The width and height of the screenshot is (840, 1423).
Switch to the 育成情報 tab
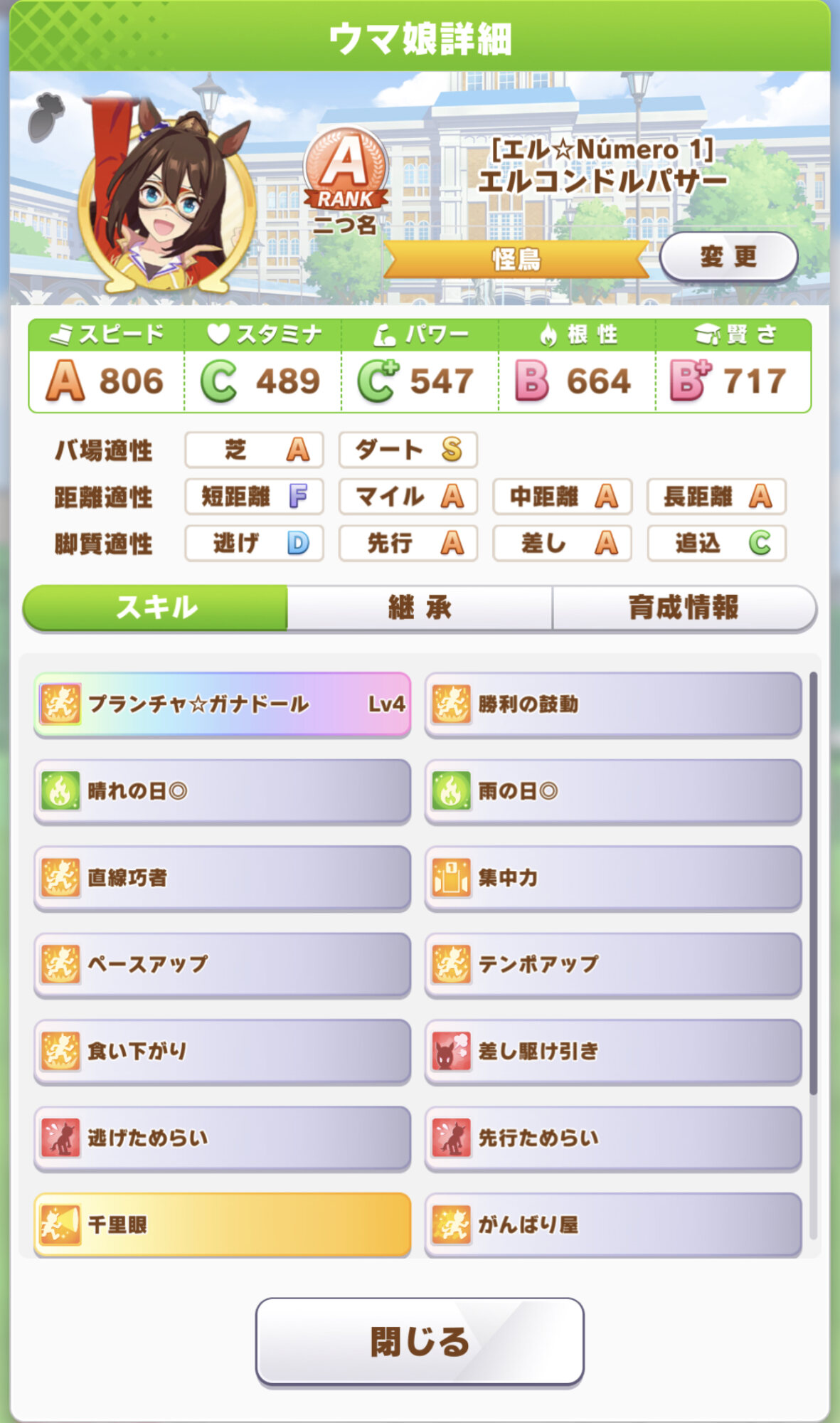click(x=684, y=608)
